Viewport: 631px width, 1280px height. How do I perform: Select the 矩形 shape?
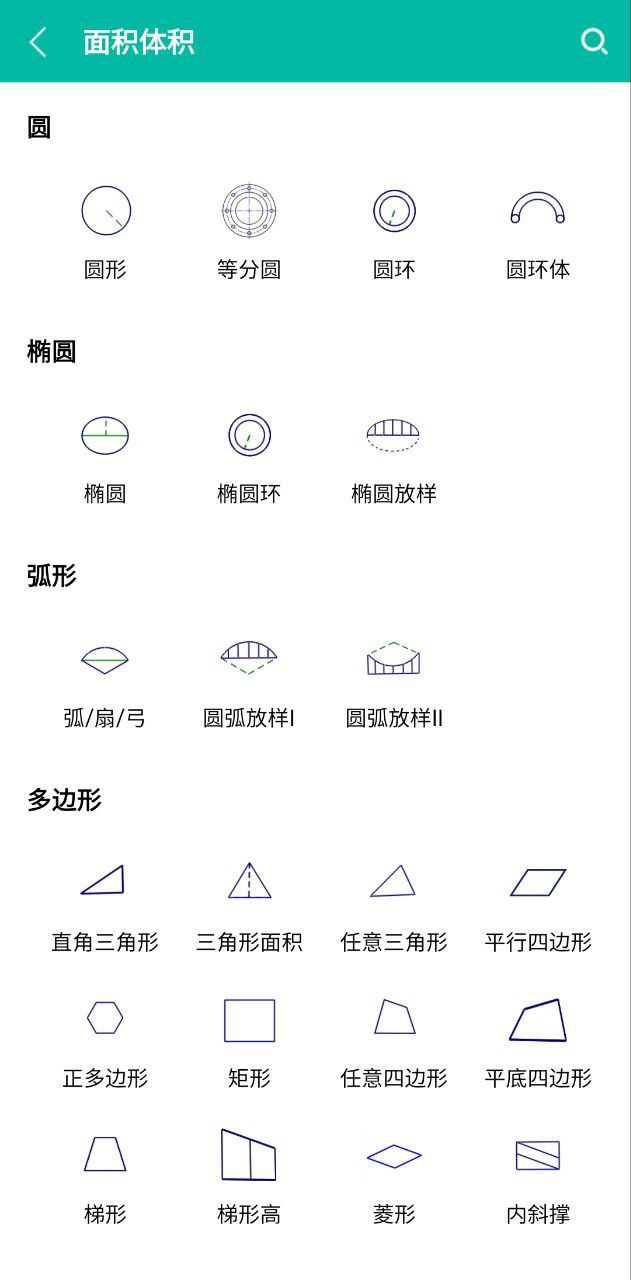click(249, 1042)
